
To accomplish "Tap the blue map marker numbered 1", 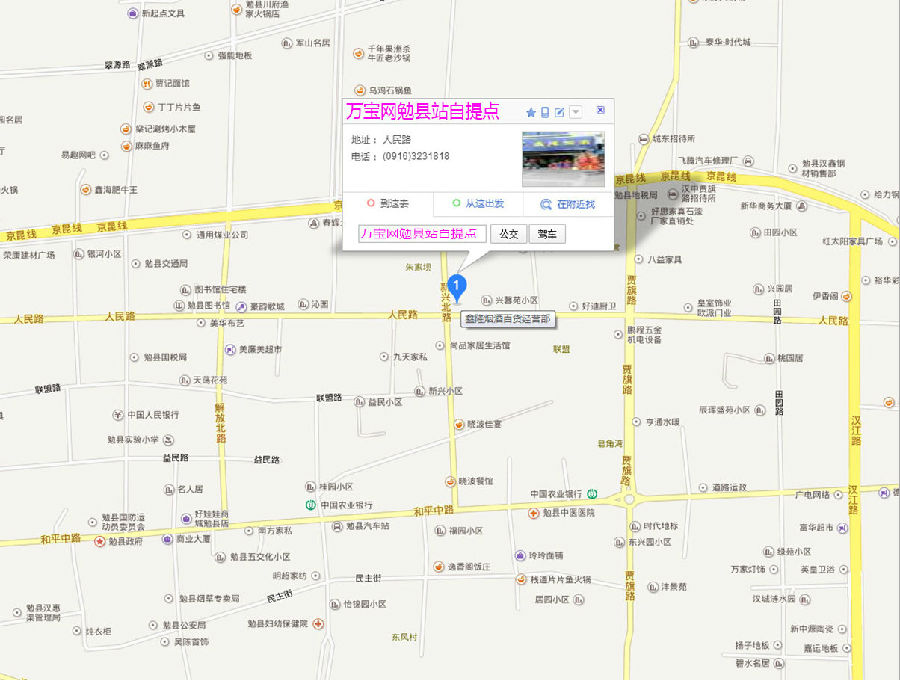I will pyautogui.click(x=457, y=287).
